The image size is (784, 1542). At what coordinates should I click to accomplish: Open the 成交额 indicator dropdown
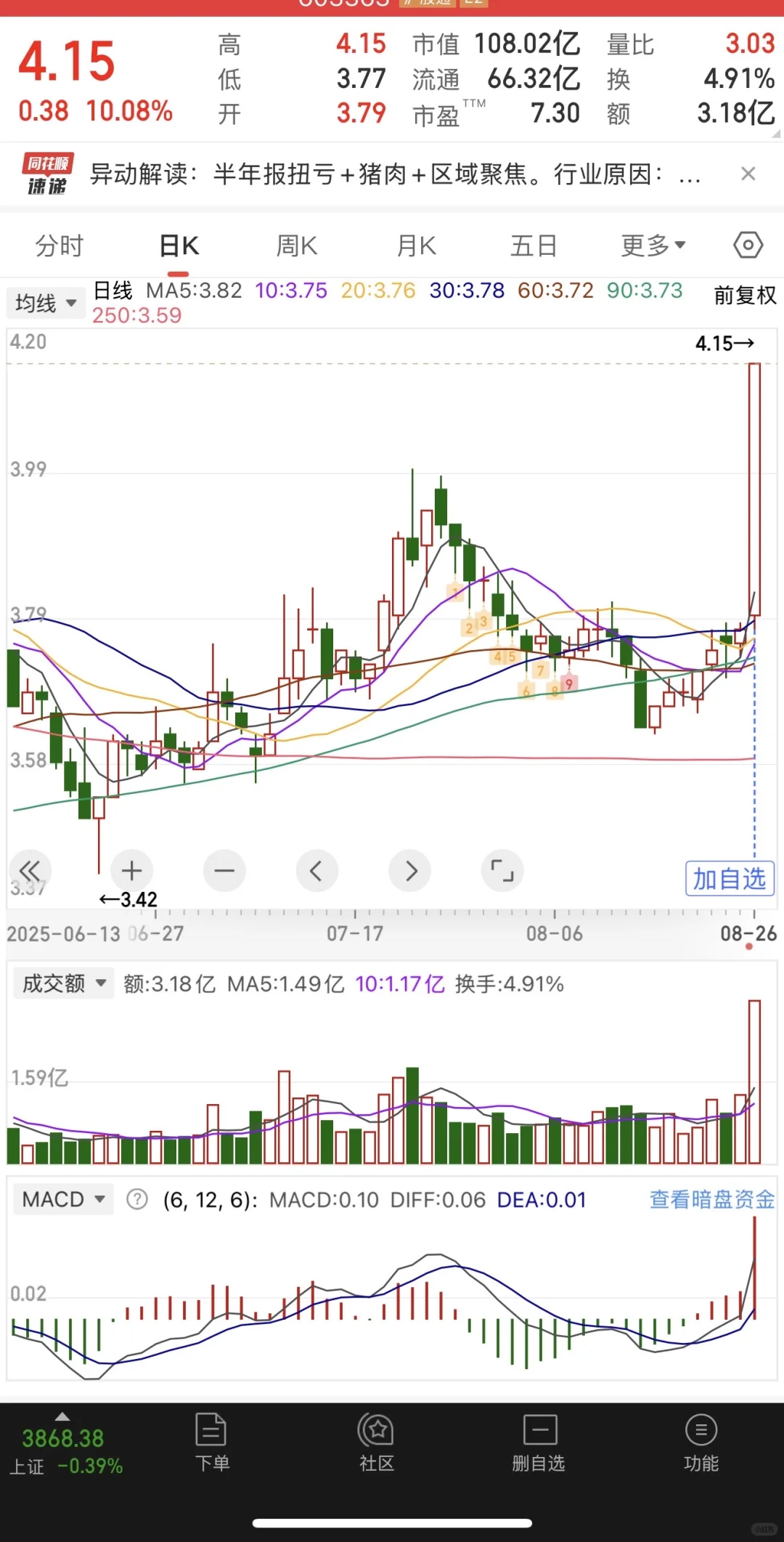(x=64, y=984)
